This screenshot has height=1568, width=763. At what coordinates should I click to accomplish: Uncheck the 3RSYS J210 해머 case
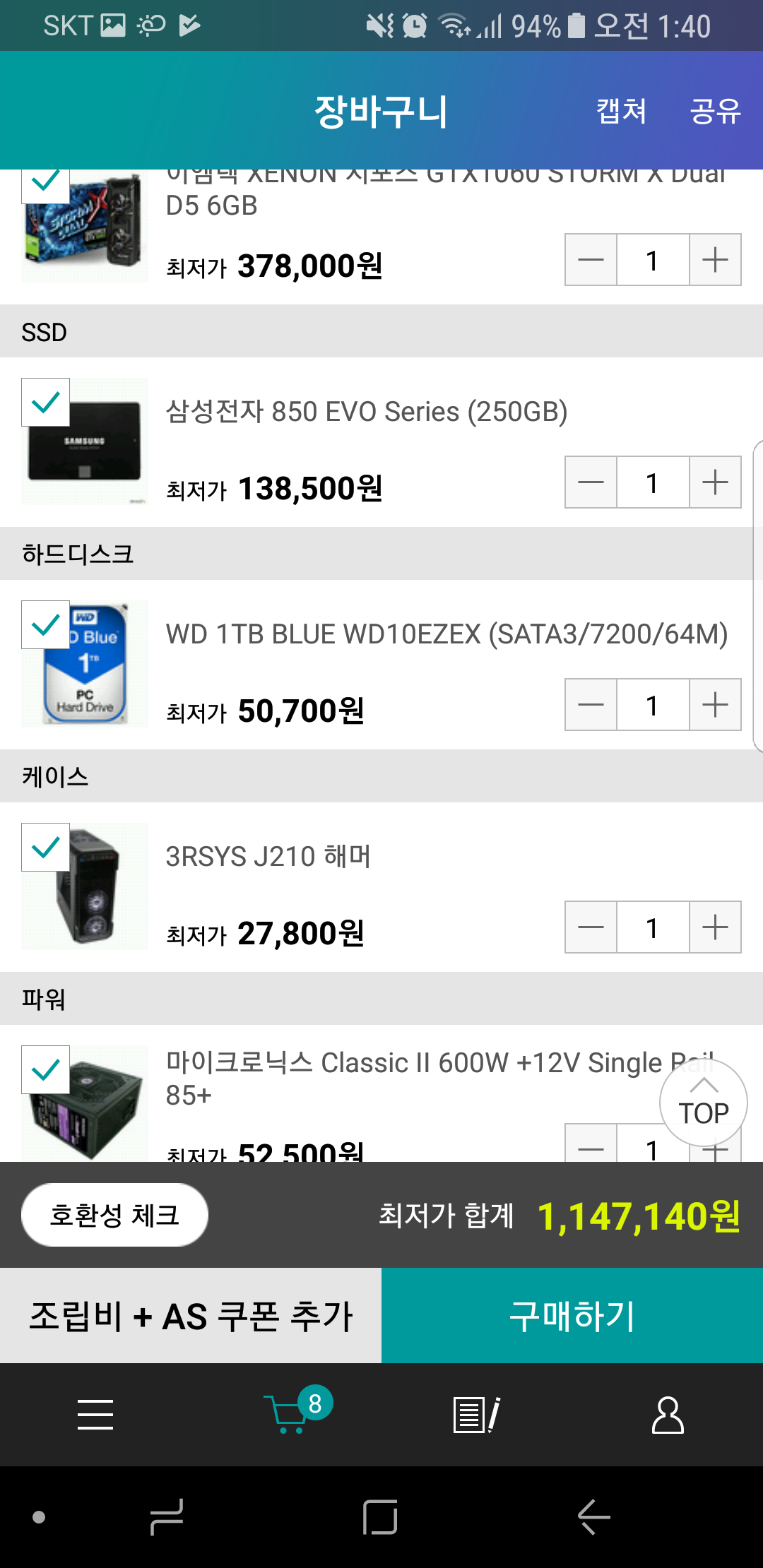(x=46, y=848)
